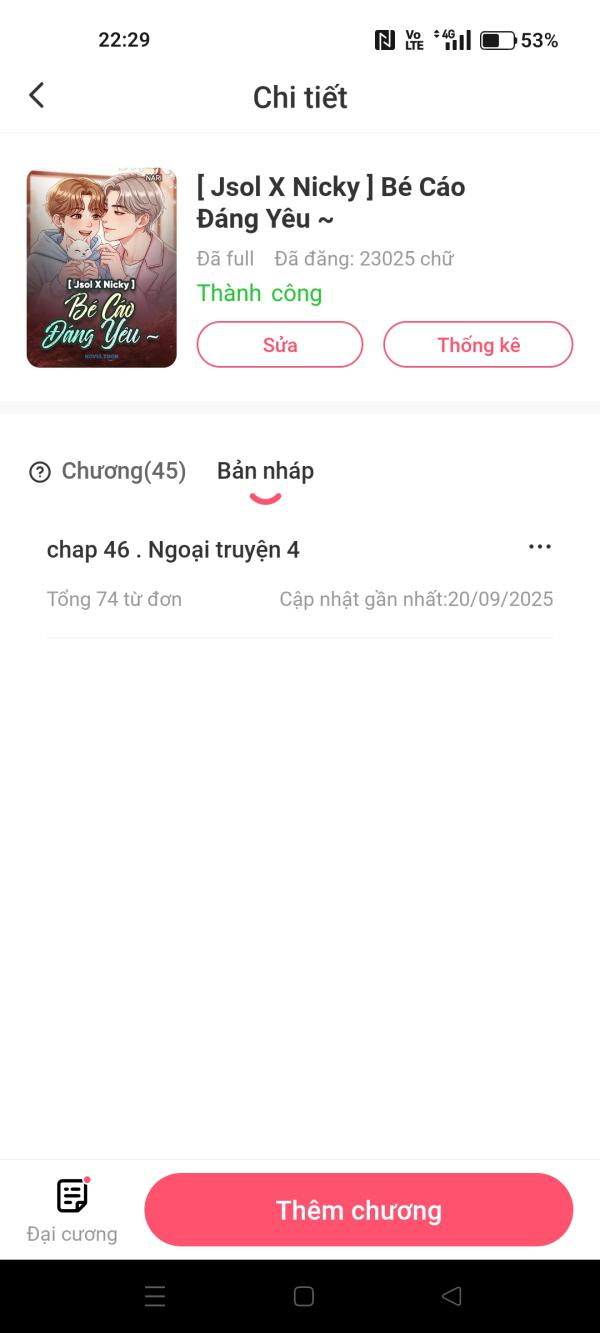600x1333 pixels.
Task: Tap the Sửa button to edit story
Action: pos(280,345)
